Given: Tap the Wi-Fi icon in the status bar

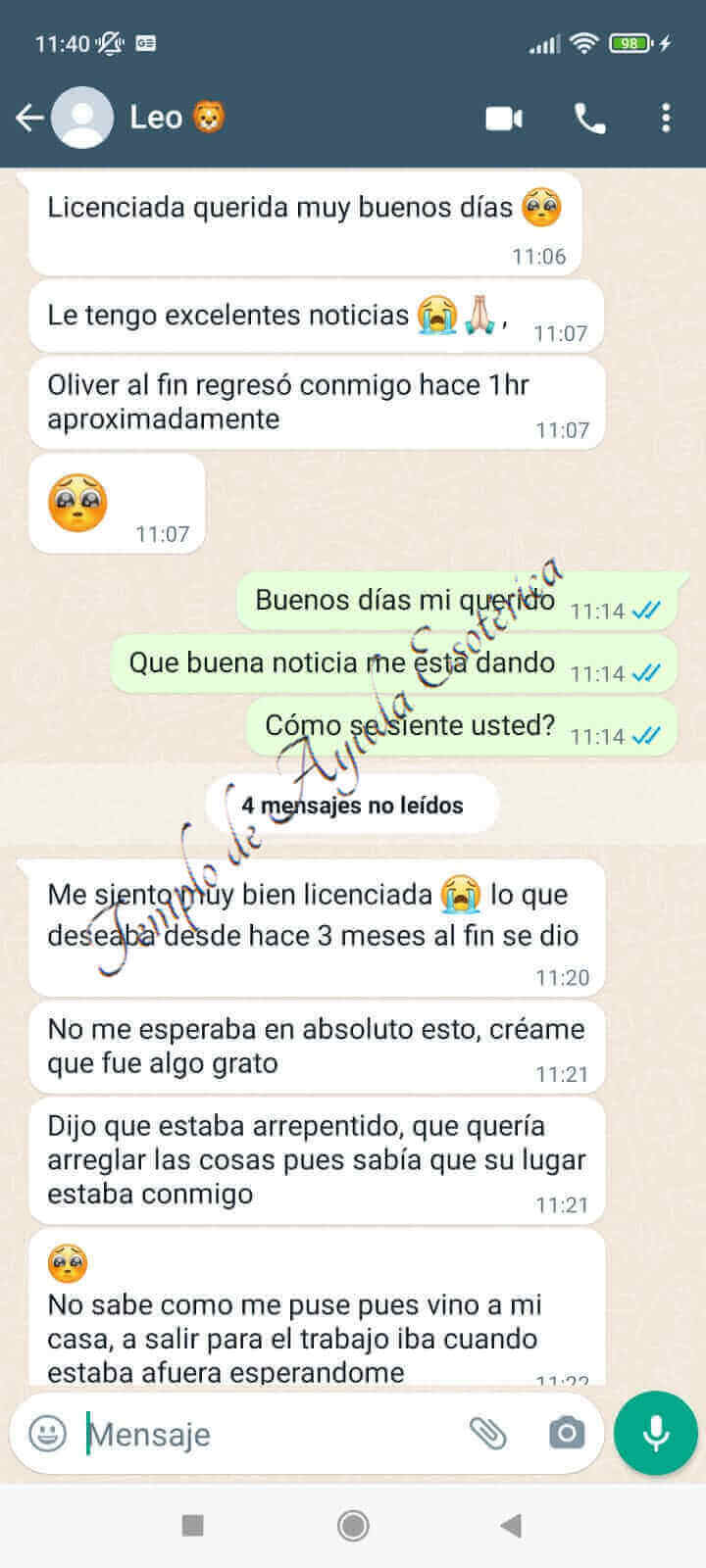Looking at the screenshot, I should [x=583, y=43].
